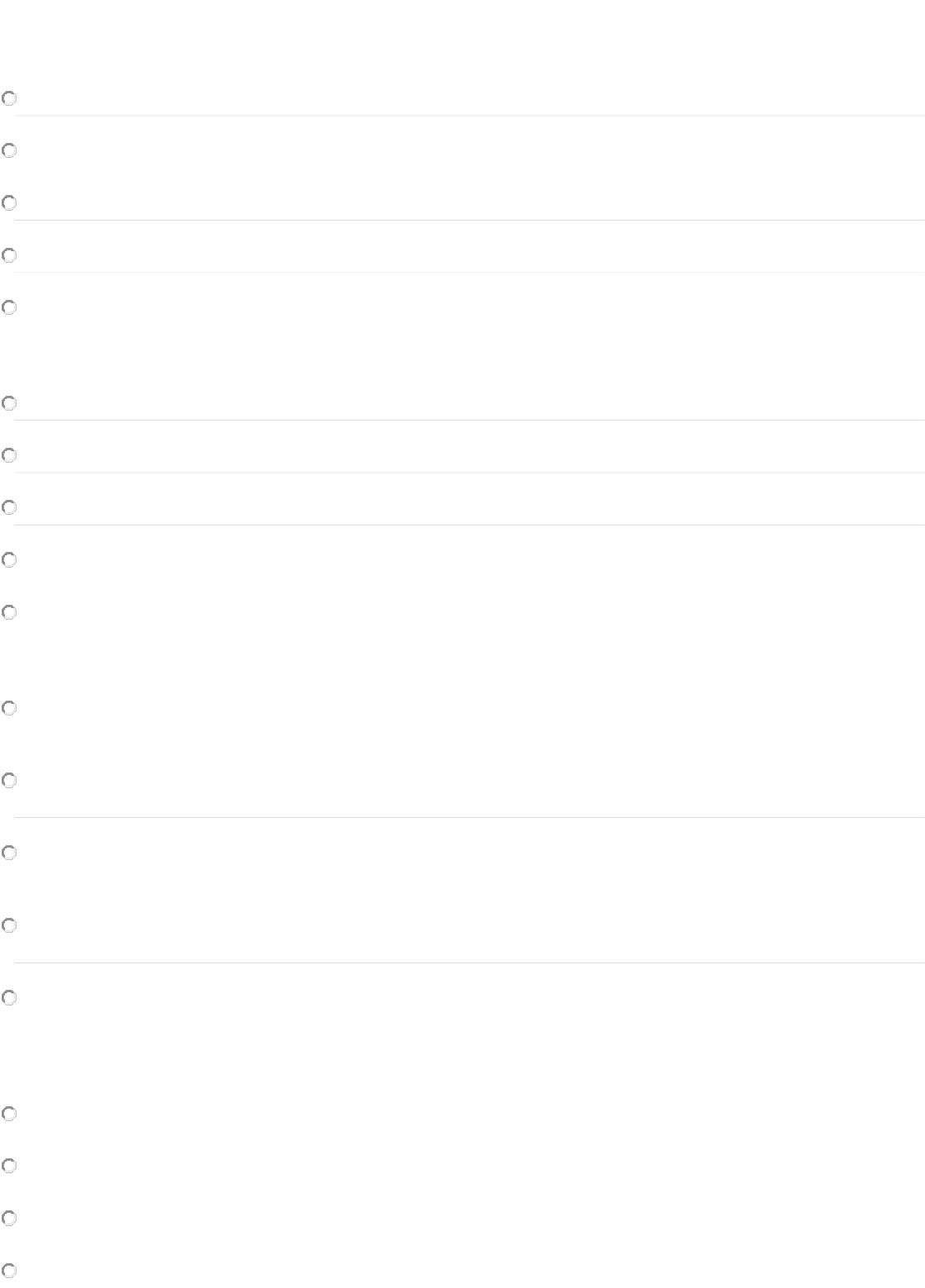Select first radio option in second group
925x1288 pixels.
tap(9, 403)
